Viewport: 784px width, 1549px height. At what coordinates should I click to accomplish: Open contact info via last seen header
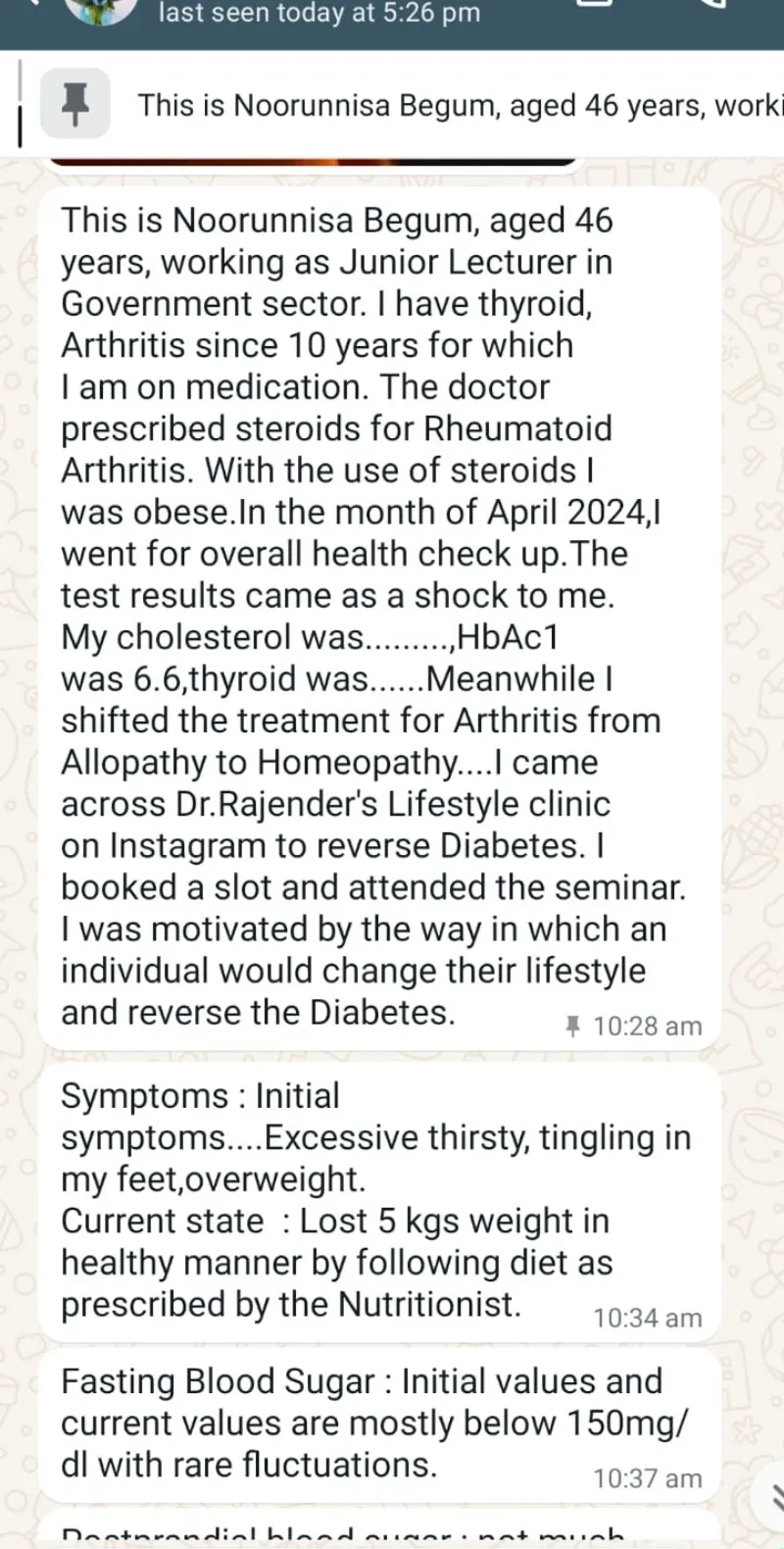click(319, 14)
